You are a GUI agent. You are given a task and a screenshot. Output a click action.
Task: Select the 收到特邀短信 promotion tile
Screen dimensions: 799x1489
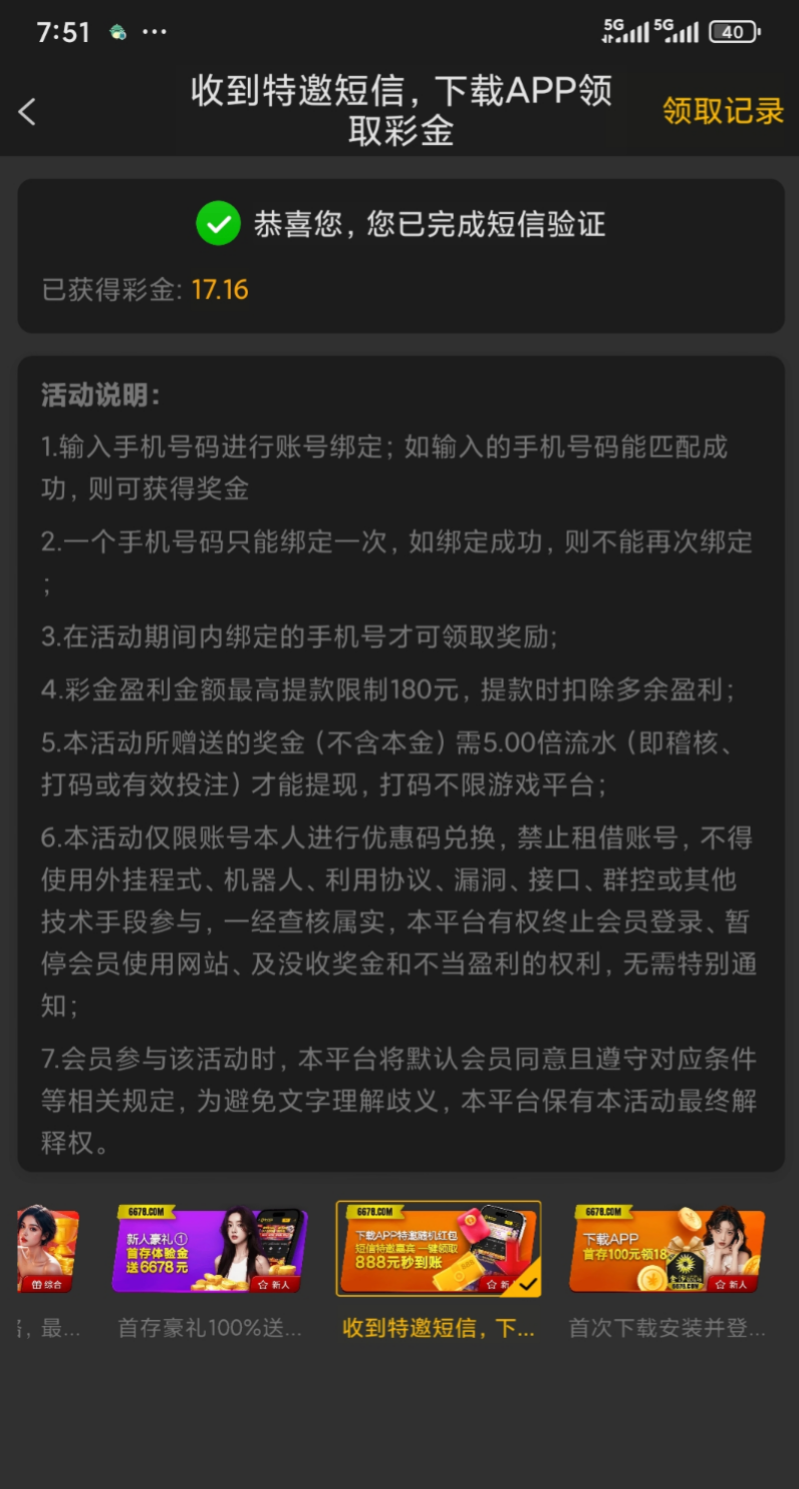pos(438,1250)
